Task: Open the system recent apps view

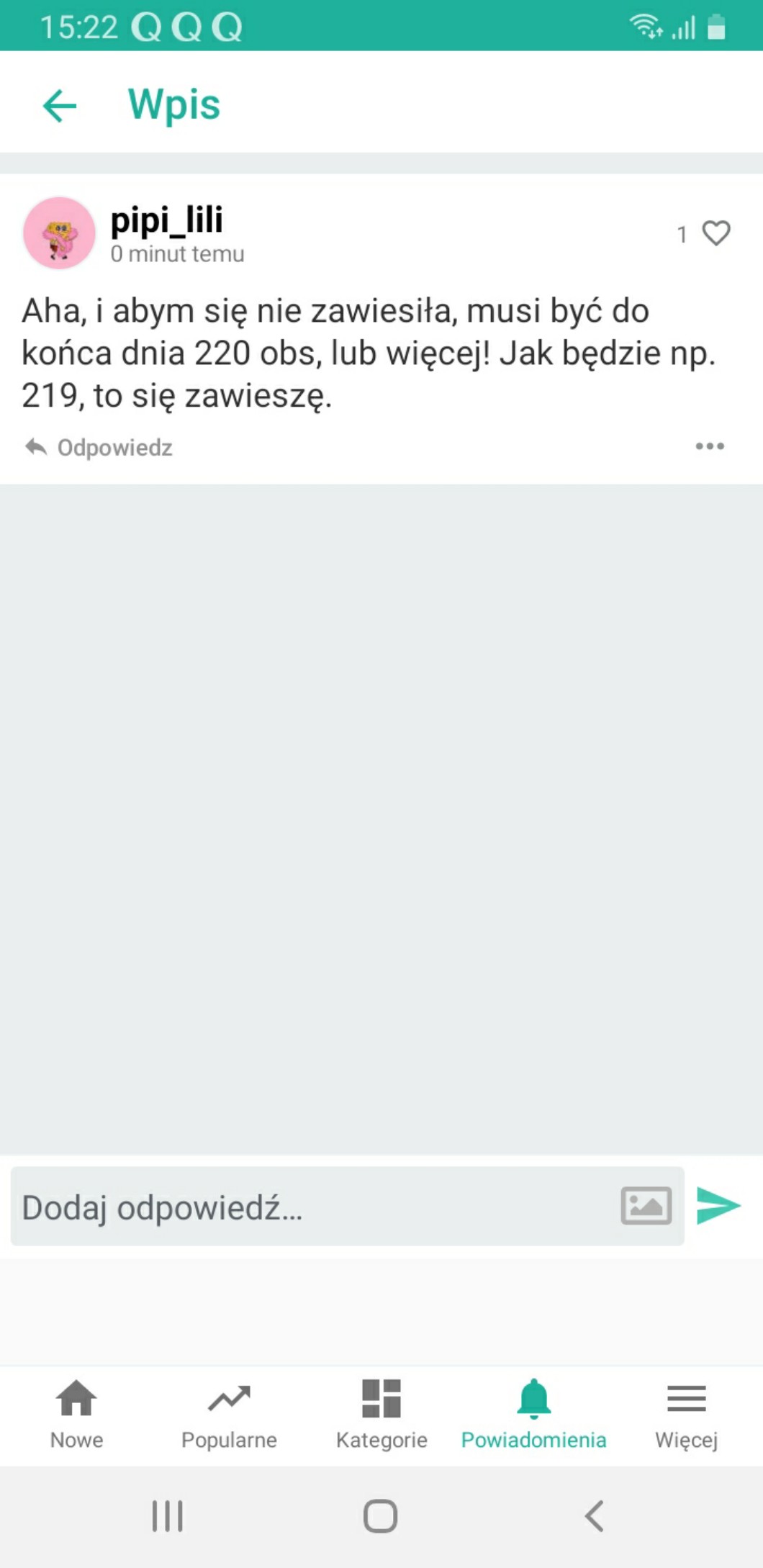Action: click(168, 1516)
